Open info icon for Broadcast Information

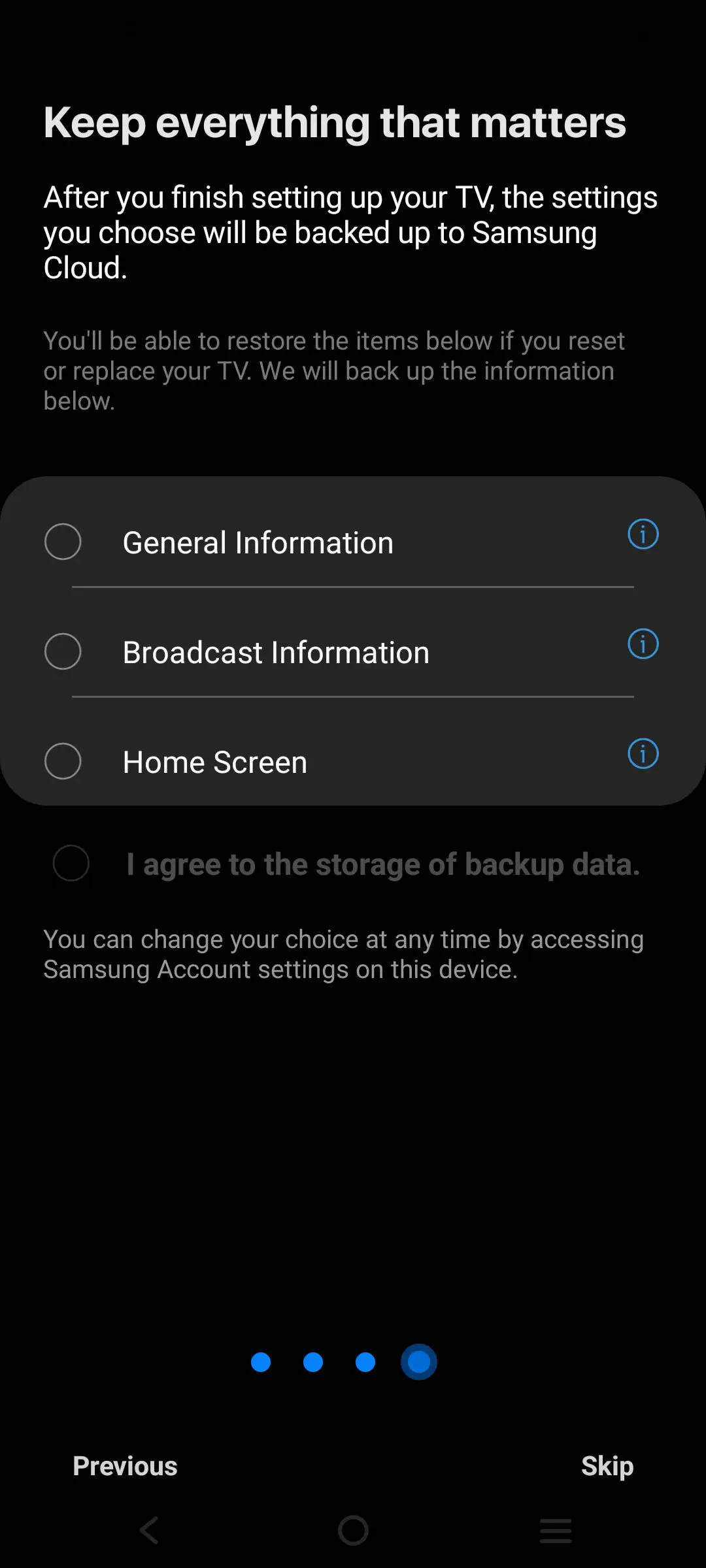point(643,644)
